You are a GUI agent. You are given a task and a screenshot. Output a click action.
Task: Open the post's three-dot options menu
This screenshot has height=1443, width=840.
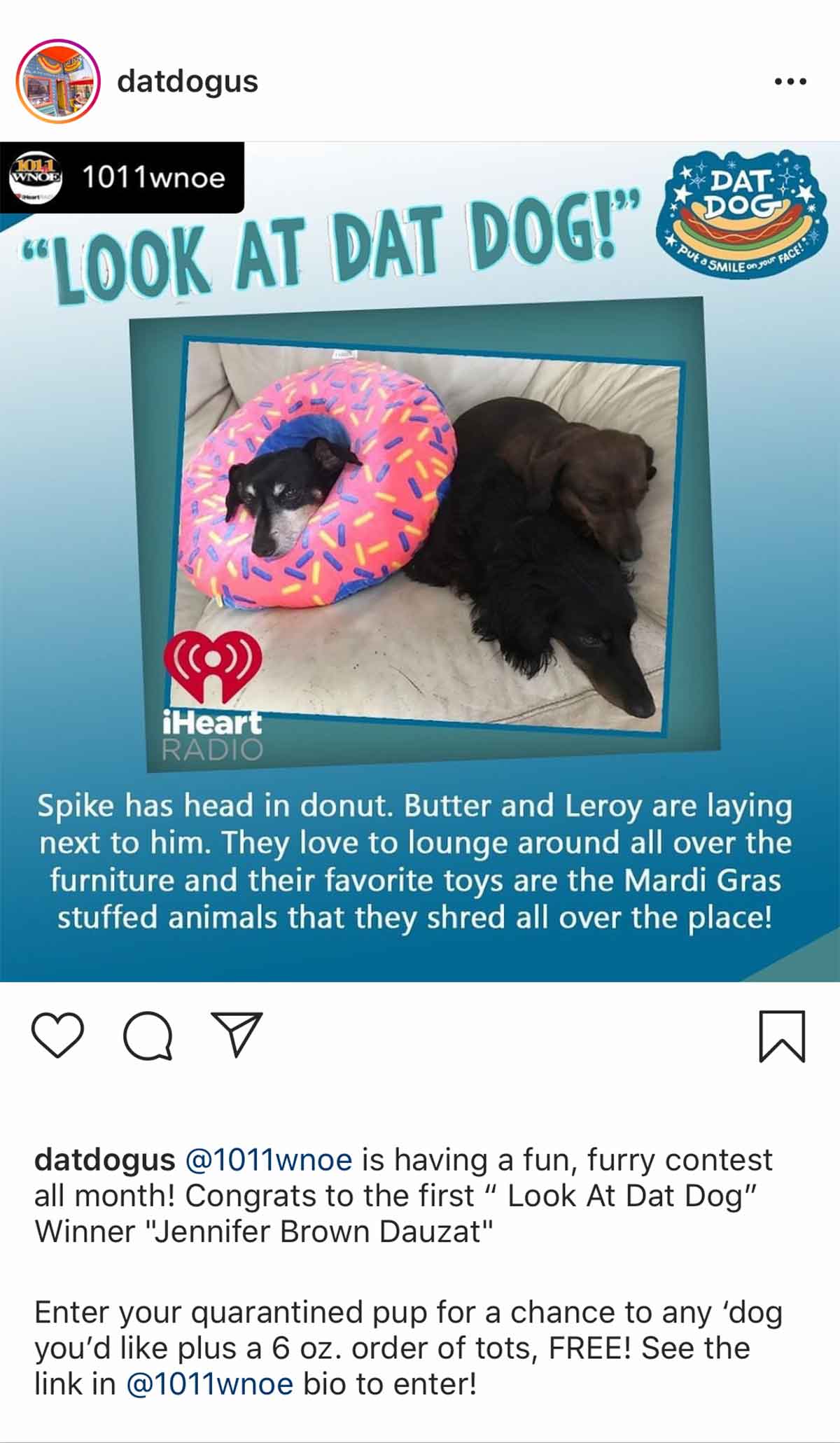790,82
